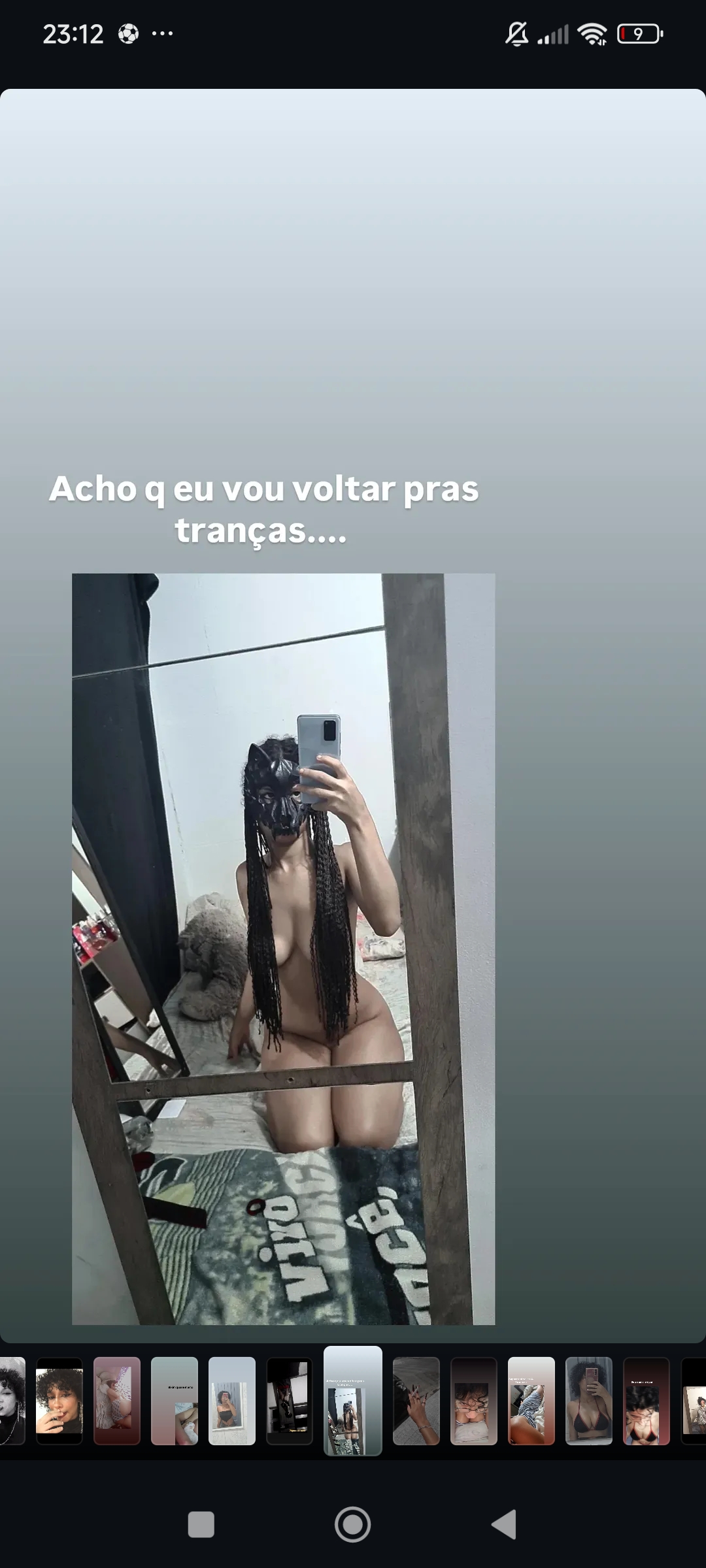The height and width of the screenshot is (1568, 706).
Task: Open the thumbnail with glasses-wearing person
Action: pyautogui.click(x=474, y=1400)
